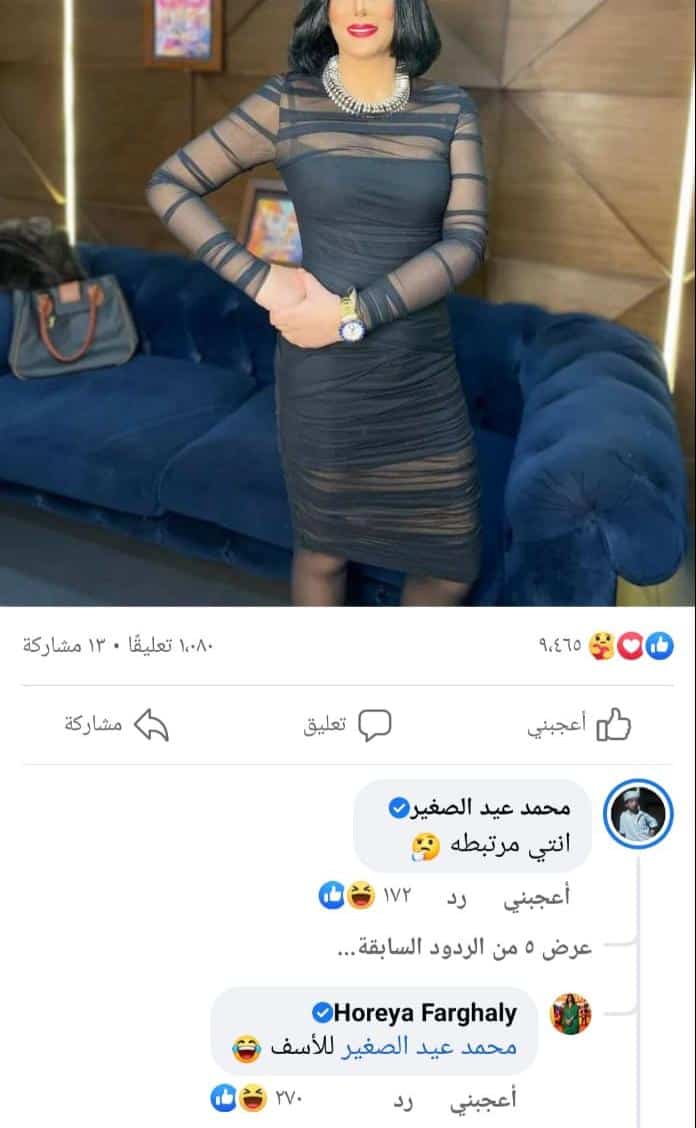Image resolution: width=696 pixels, height=1128 pixels.
Task: Reply to محمد عيد الصغير's comment
Action: click(455, 896)
